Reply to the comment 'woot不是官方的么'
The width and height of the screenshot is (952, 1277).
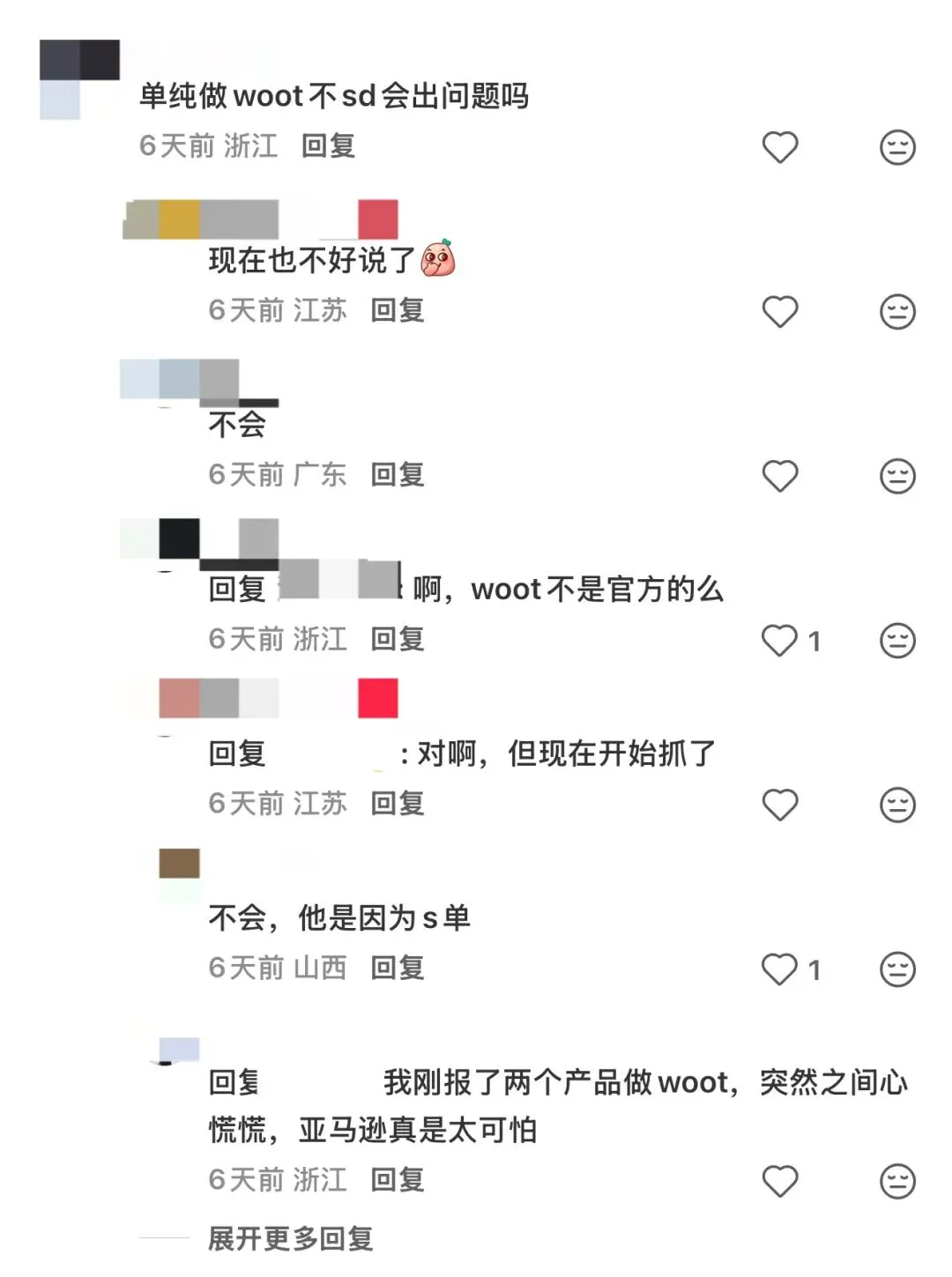coord(398,639)
